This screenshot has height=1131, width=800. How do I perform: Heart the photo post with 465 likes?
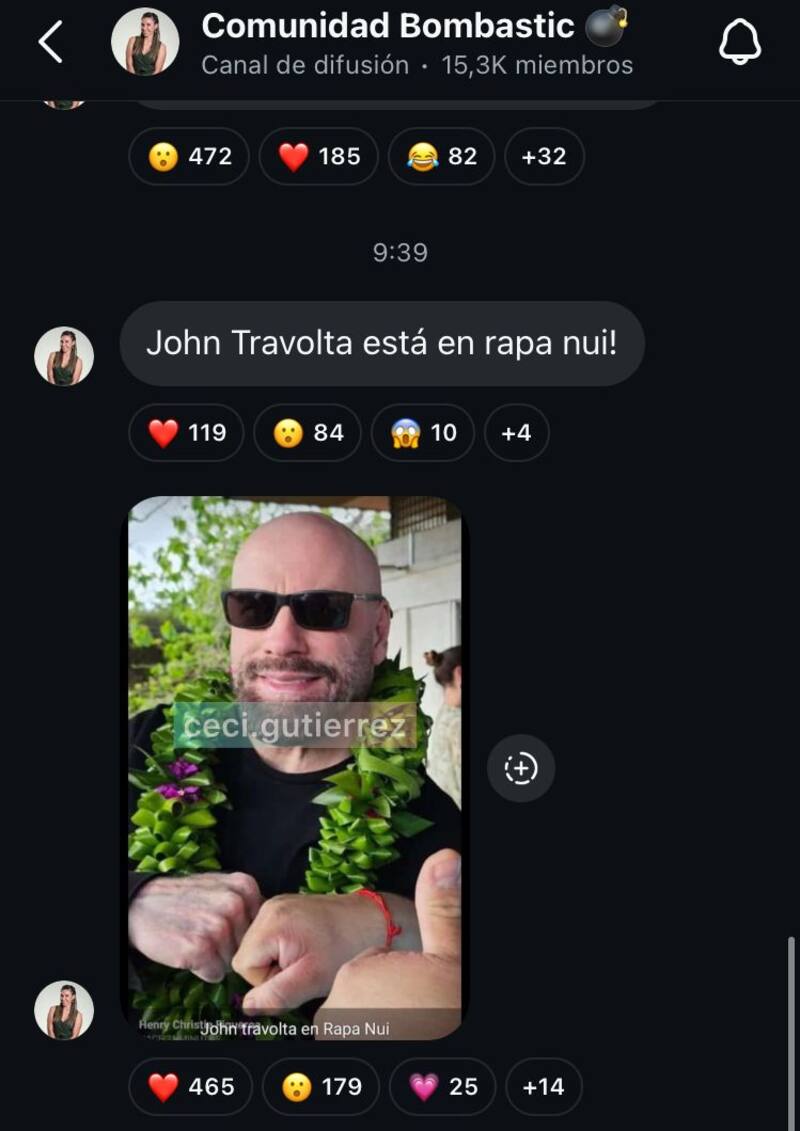point(190,1087)
